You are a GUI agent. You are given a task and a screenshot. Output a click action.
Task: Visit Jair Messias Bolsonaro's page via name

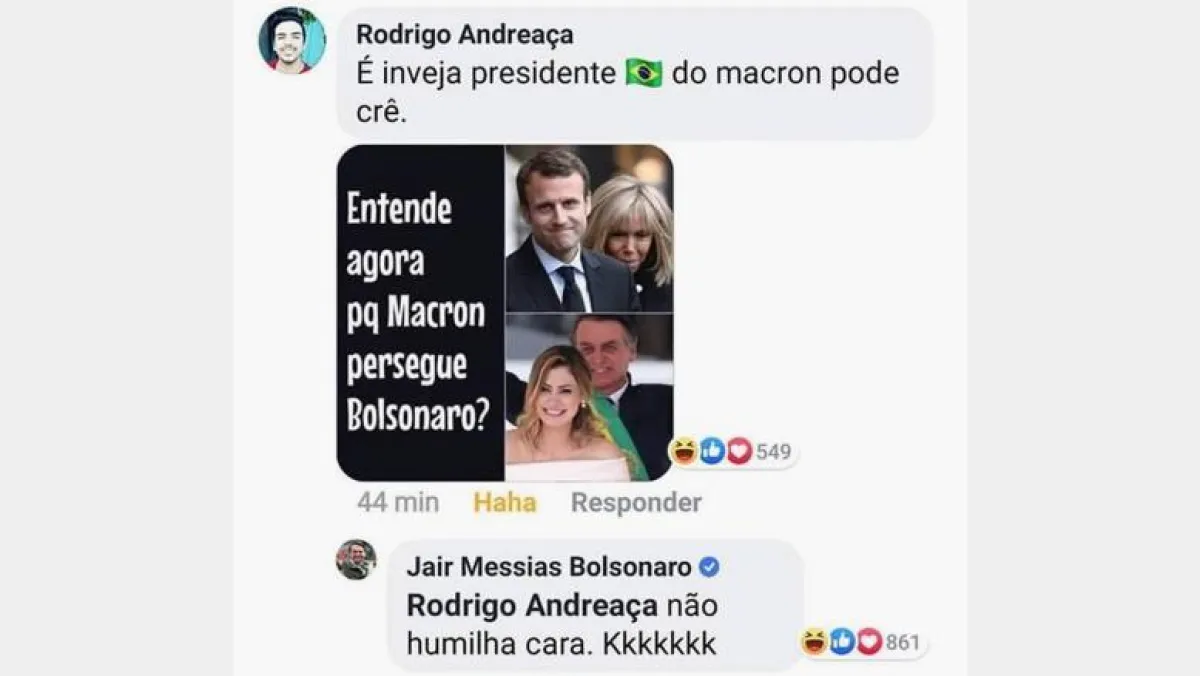click(x=549, y=567)
